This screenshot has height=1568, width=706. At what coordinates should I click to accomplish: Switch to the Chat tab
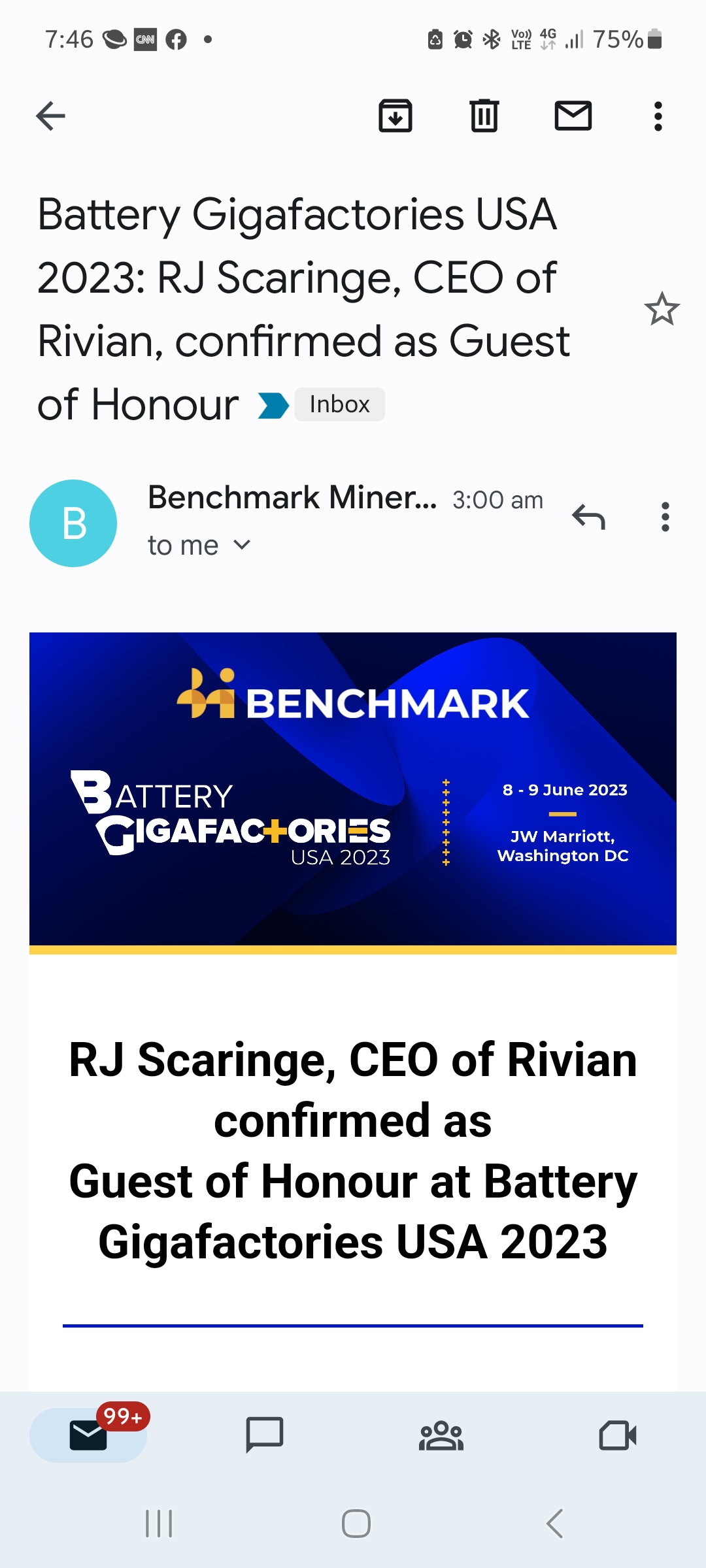(x=265, y=1435)
